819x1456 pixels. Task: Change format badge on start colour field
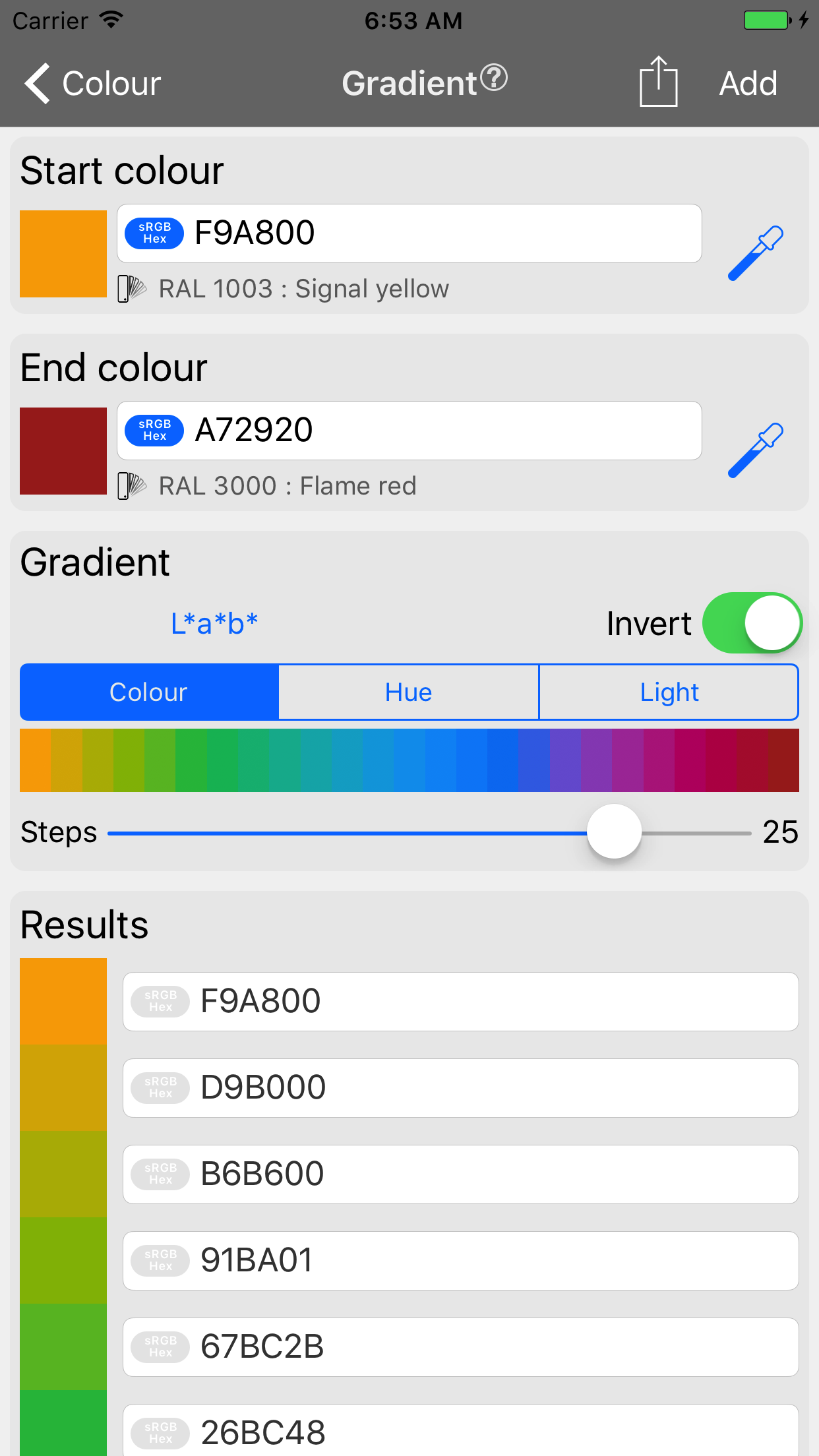[x=154, y=233]
